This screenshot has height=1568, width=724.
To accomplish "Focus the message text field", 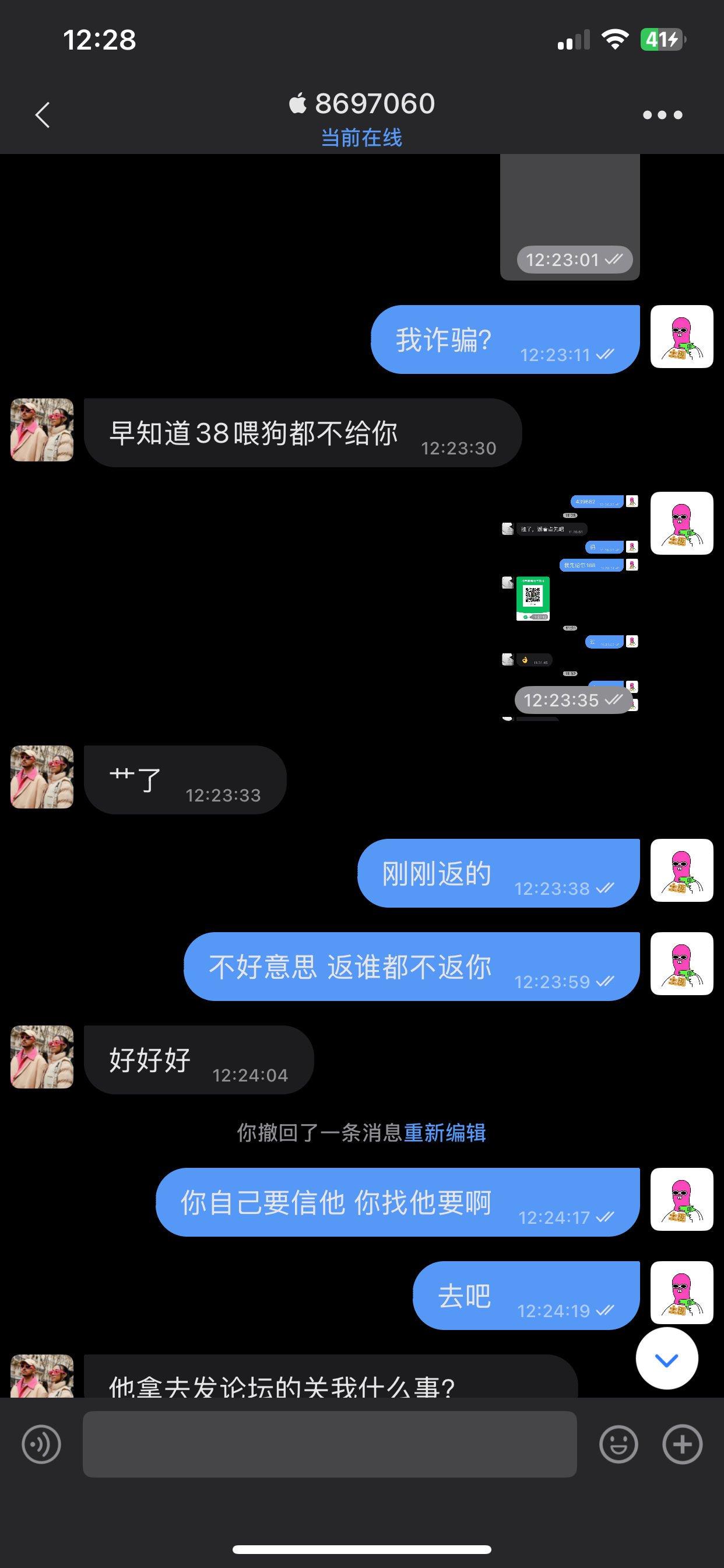I will pos(329,1444).
